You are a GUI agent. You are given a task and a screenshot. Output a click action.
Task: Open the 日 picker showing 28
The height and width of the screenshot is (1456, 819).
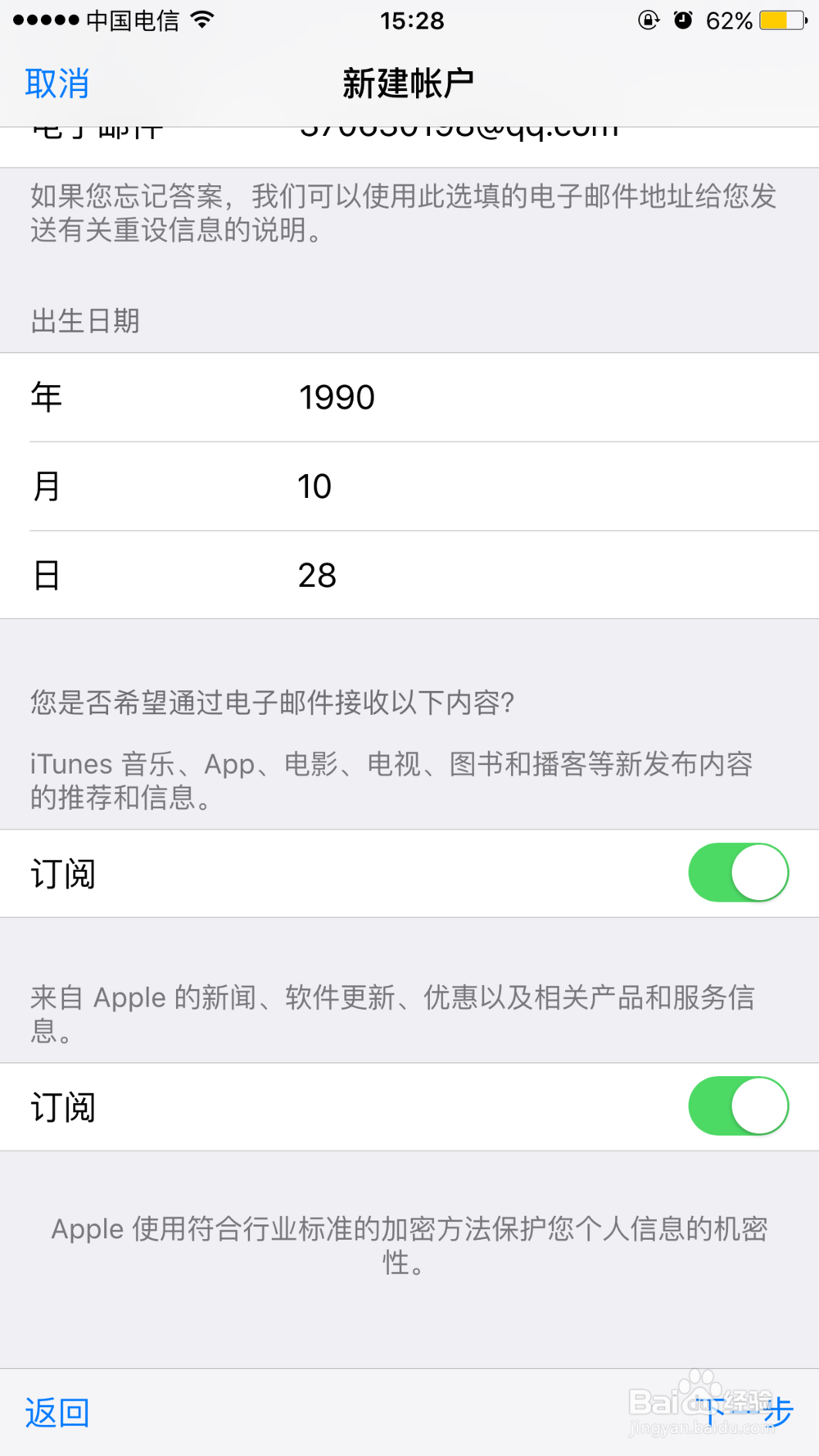pyautogui.click(x=409, y=574)
